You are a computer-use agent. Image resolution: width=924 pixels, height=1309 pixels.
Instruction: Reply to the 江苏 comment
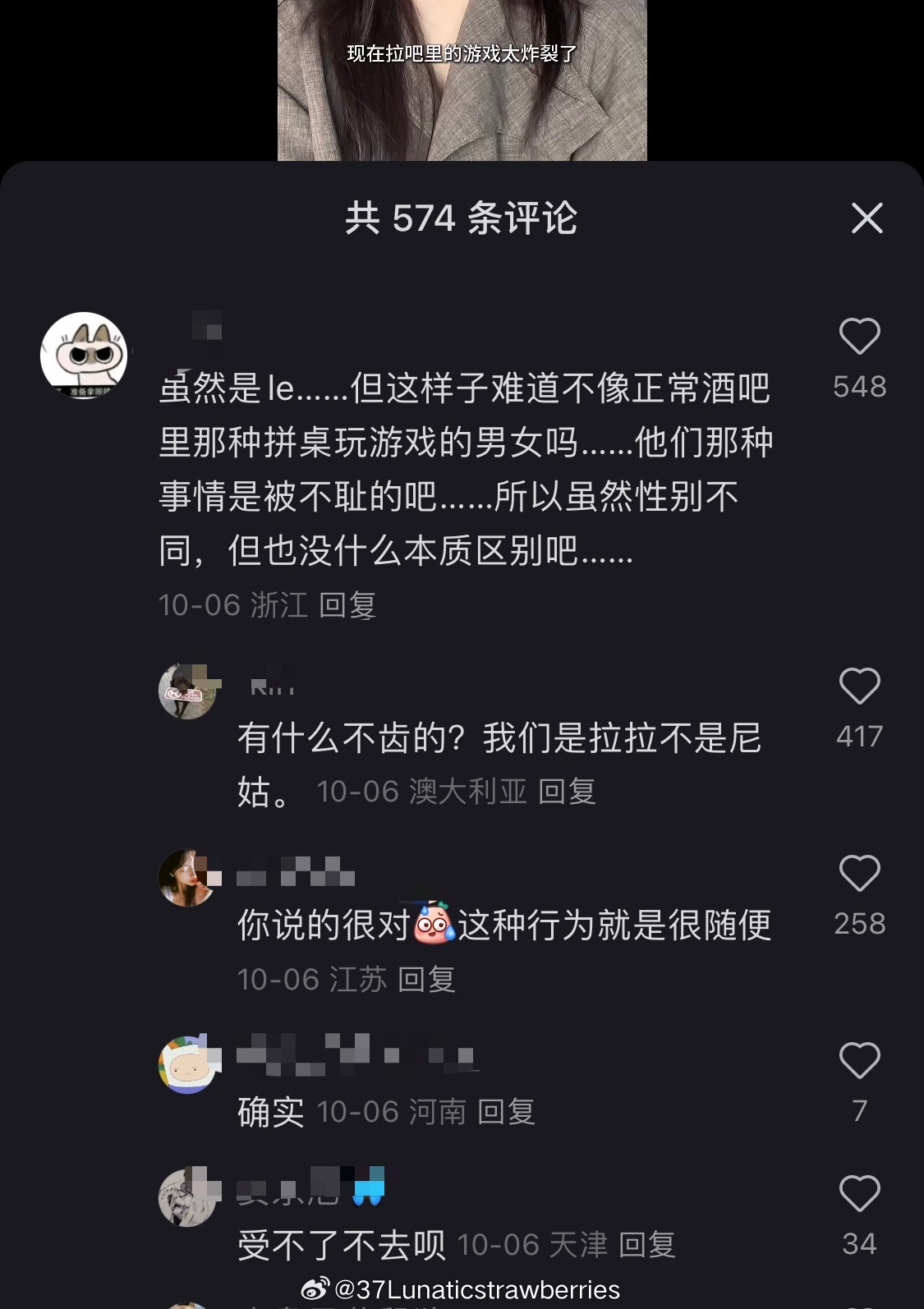tap(426, 979)
